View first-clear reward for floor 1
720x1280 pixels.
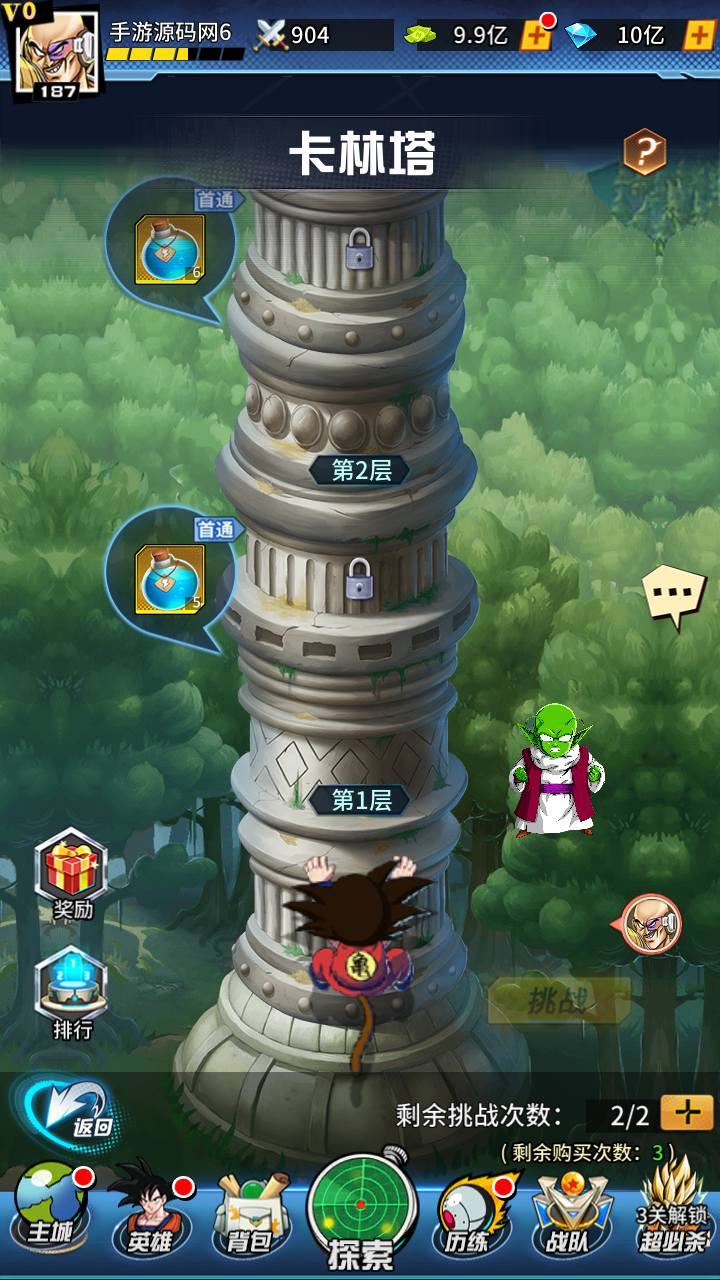(x=170, y=579)
